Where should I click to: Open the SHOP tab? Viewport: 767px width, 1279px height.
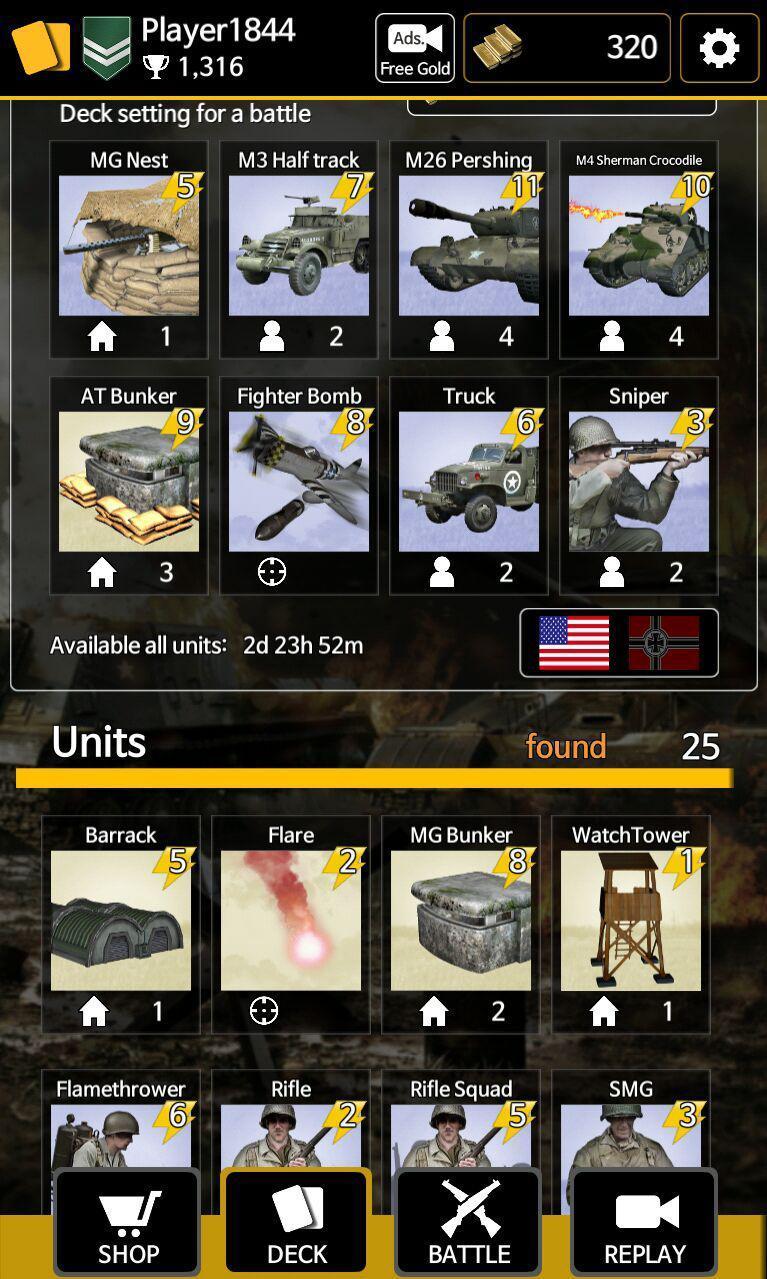[127, 1222]
